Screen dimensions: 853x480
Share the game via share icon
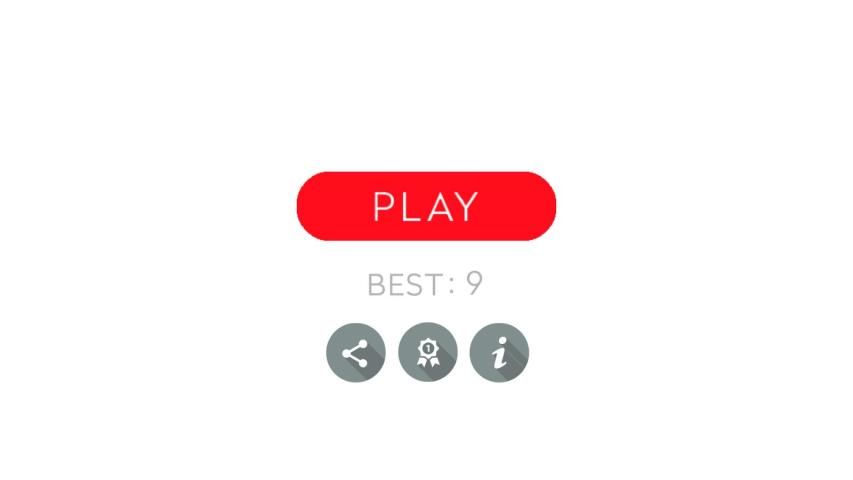pos(355,353)
